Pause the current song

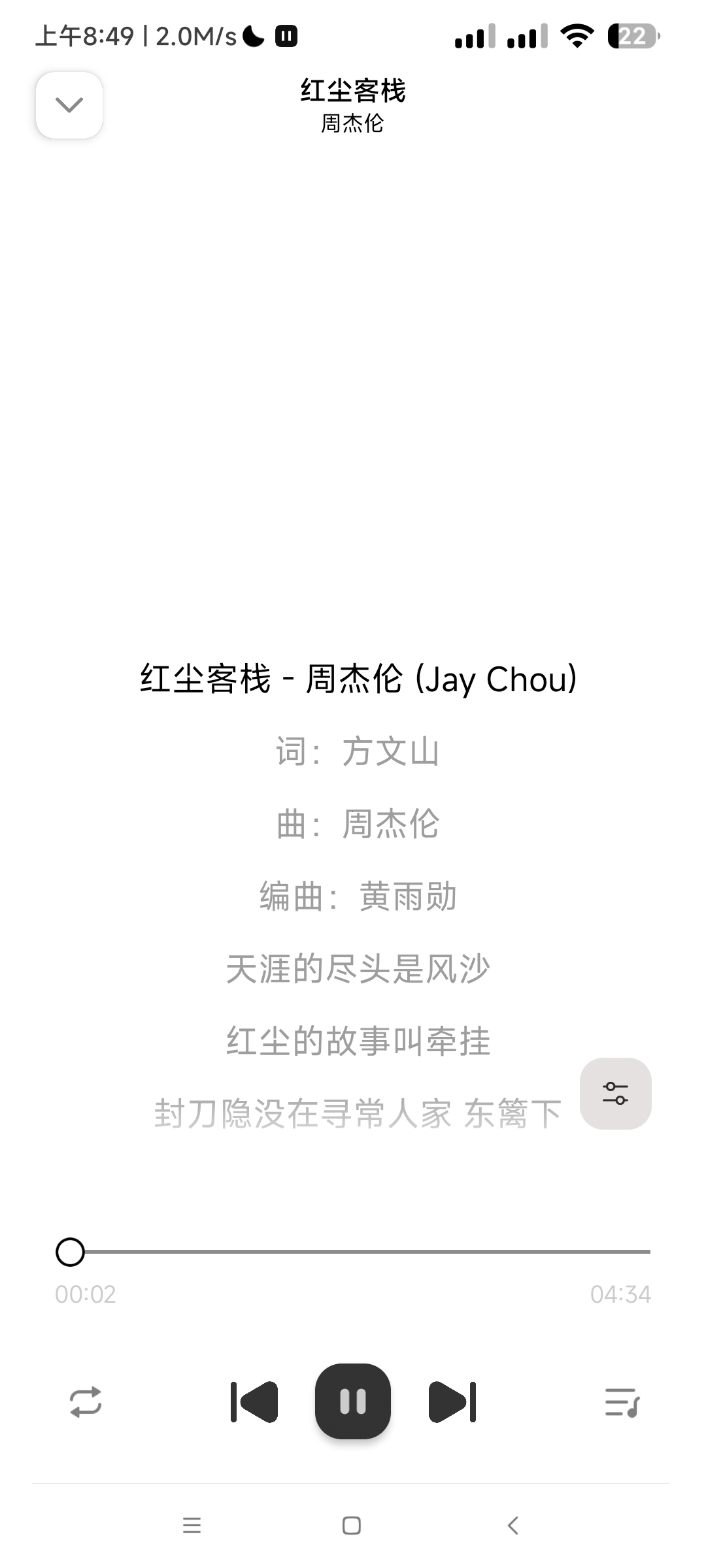353,1402
